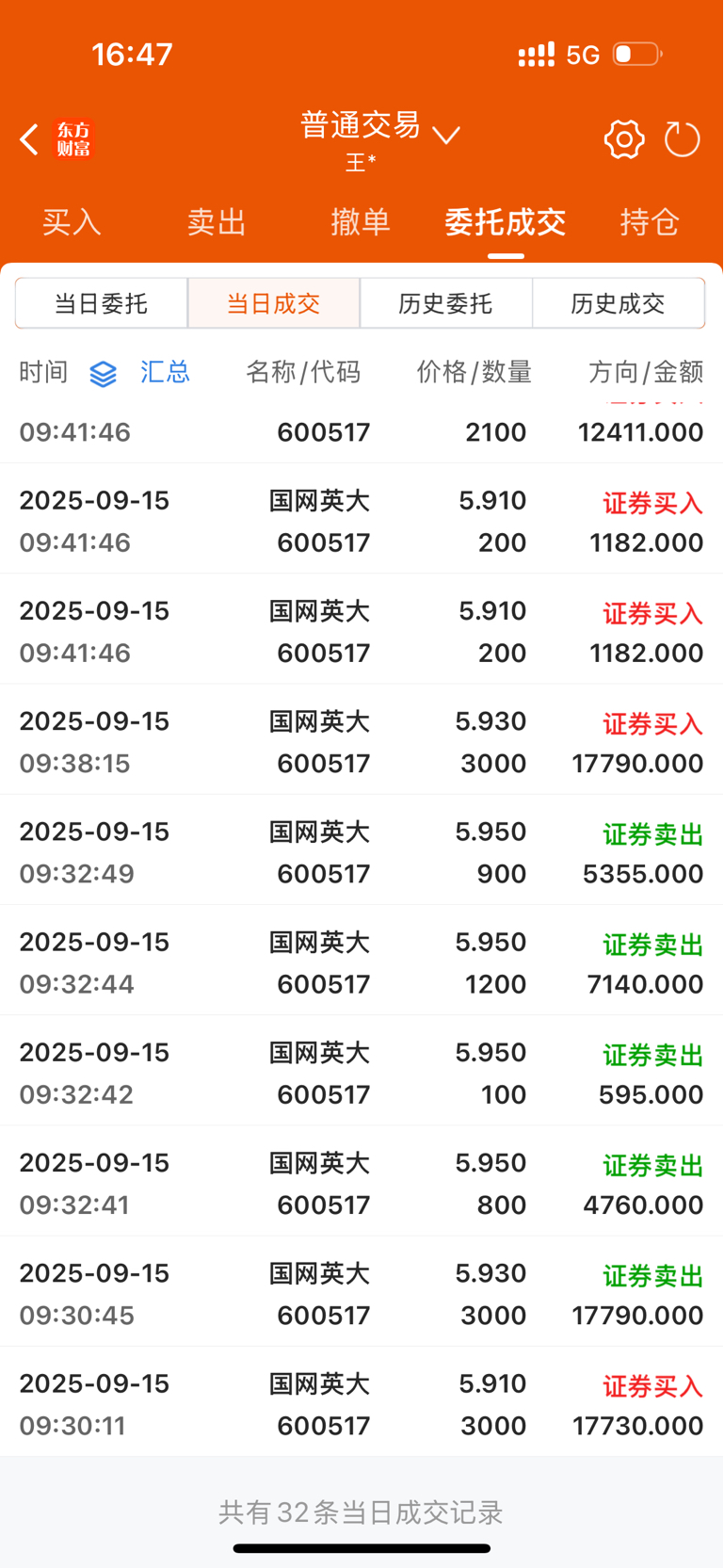Screen dimensions: 724x1568
Task: Go back using the top-left arrow
Action: click(x=29, y=139)
